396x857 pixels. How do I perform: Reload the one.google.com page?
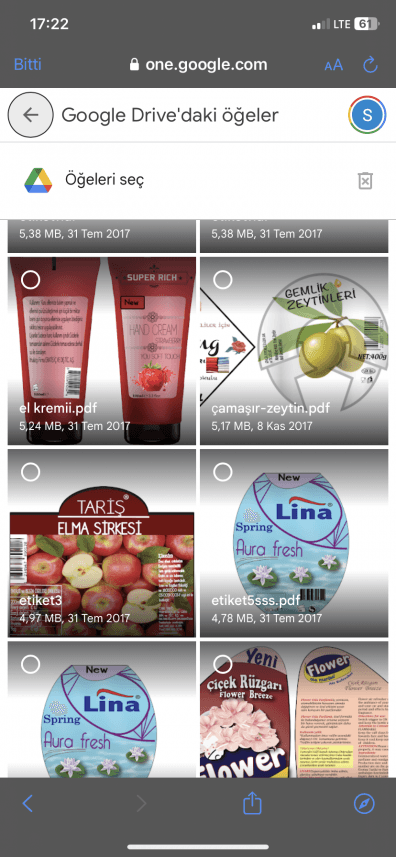tap(370, 65)
